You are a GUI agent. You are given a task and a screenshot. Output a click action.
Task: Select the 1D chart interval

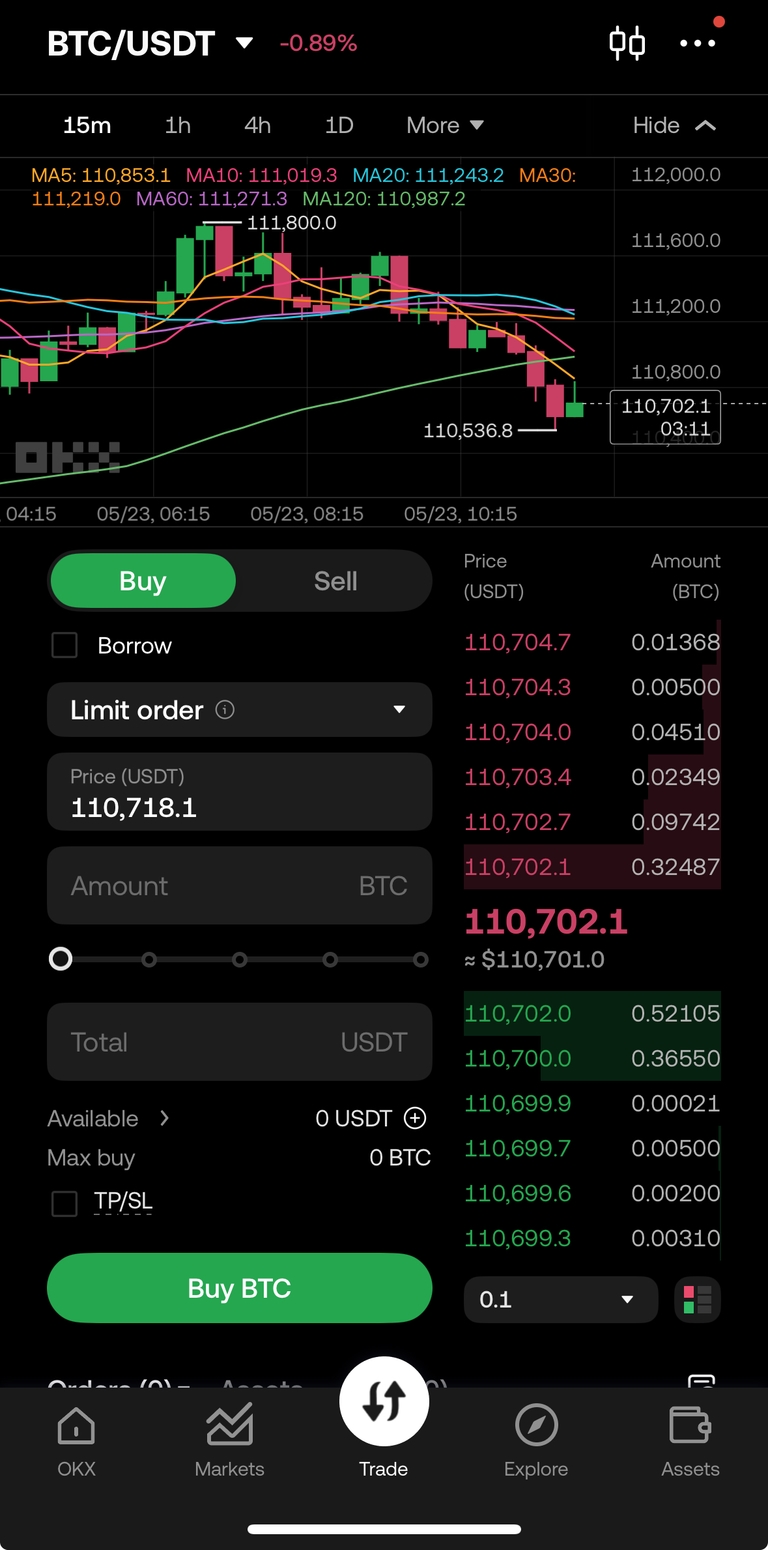[339, 125]
